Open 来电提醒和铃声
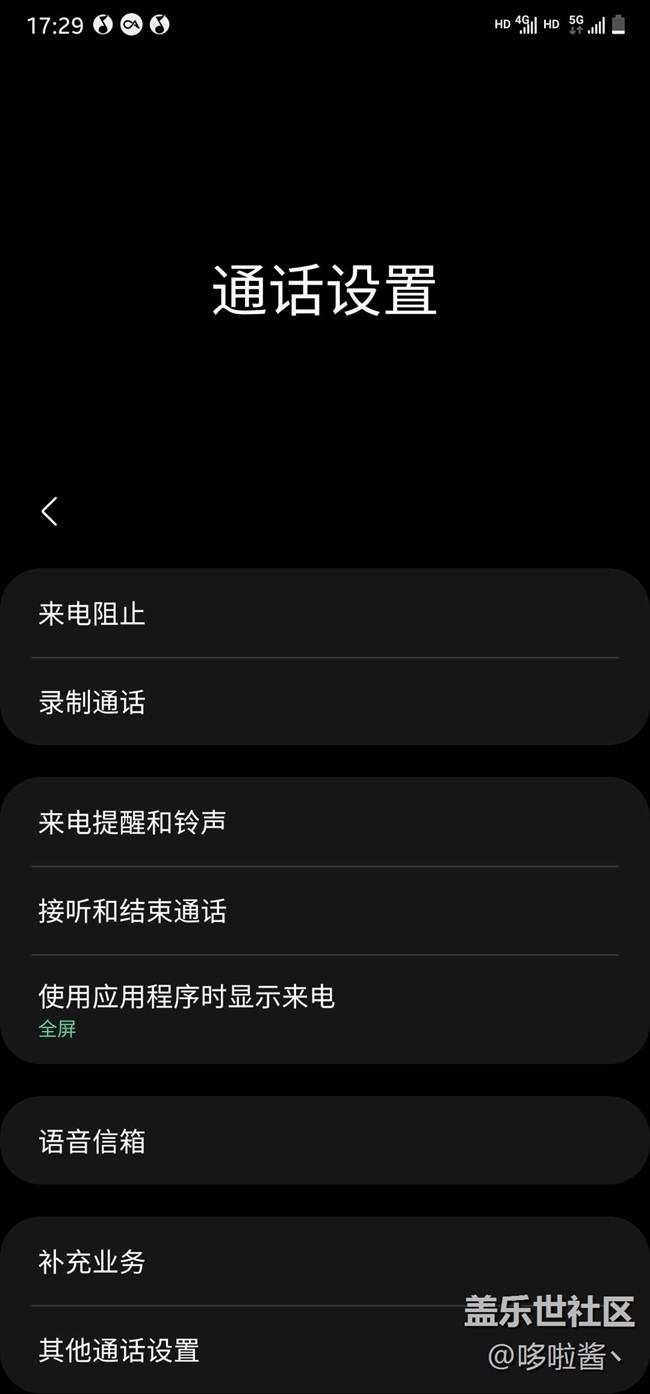 click(x=325, y=822)
